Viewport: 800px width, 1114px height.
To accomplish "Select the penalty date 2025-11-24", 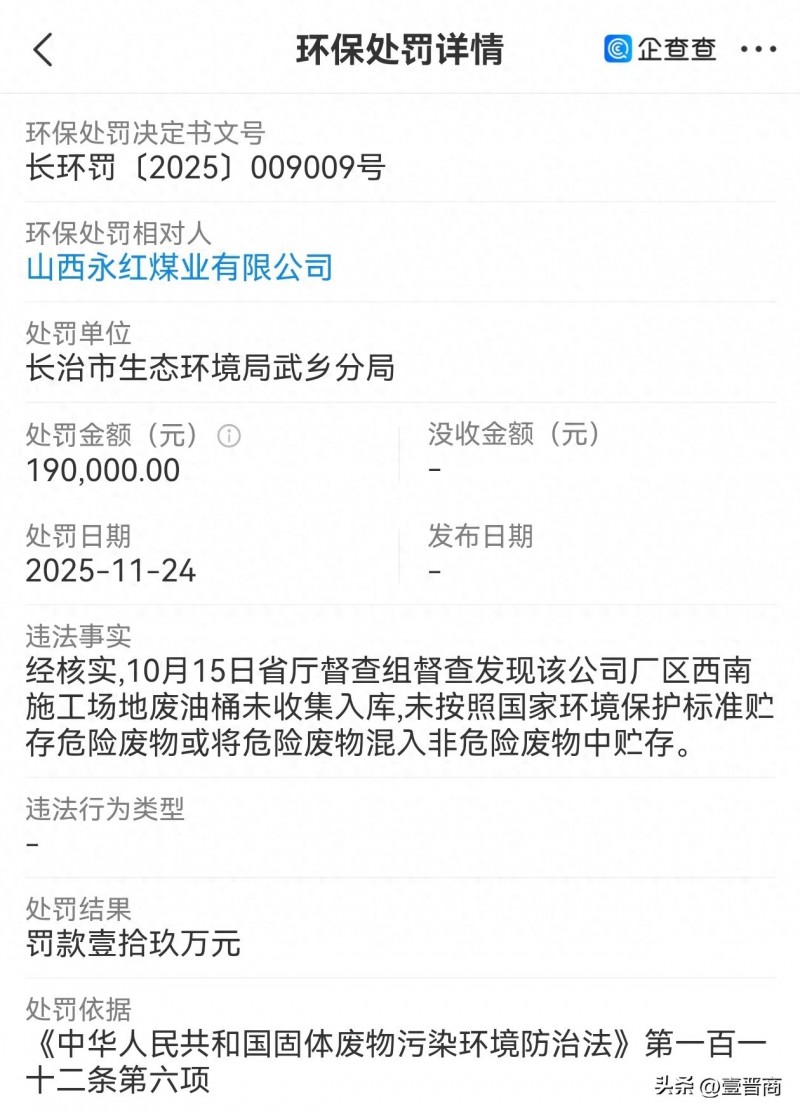I will click(110, 571).
